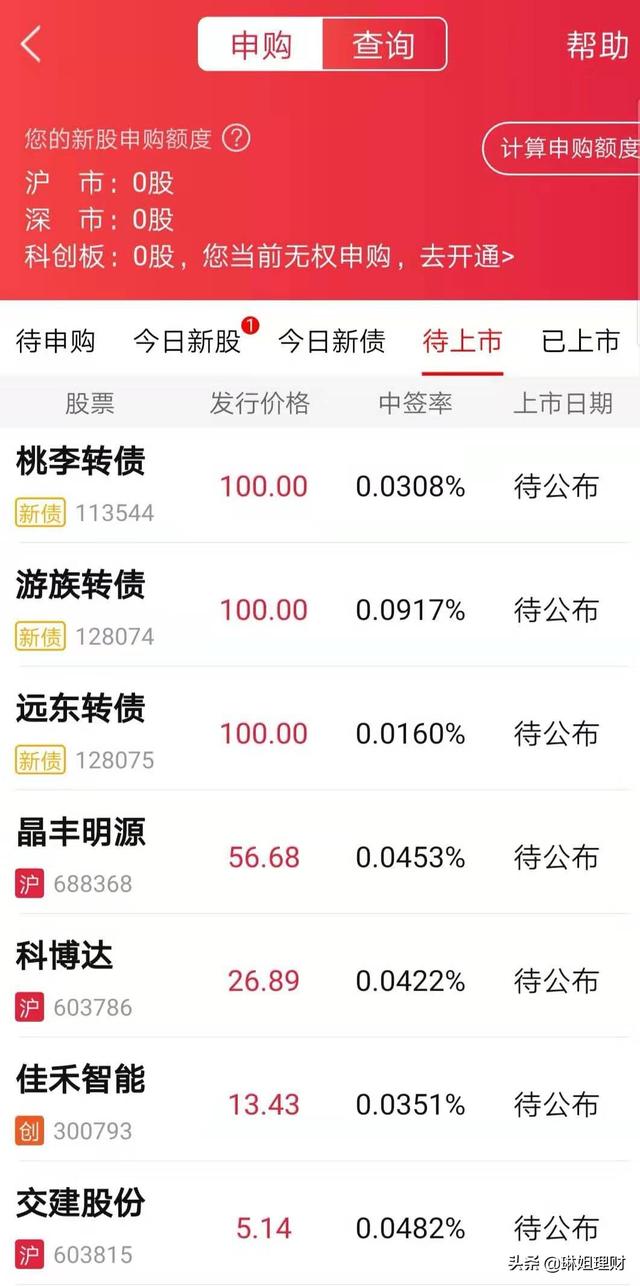Open 晶丰明源 stock row
The image size is (640, 1286).
320,857
